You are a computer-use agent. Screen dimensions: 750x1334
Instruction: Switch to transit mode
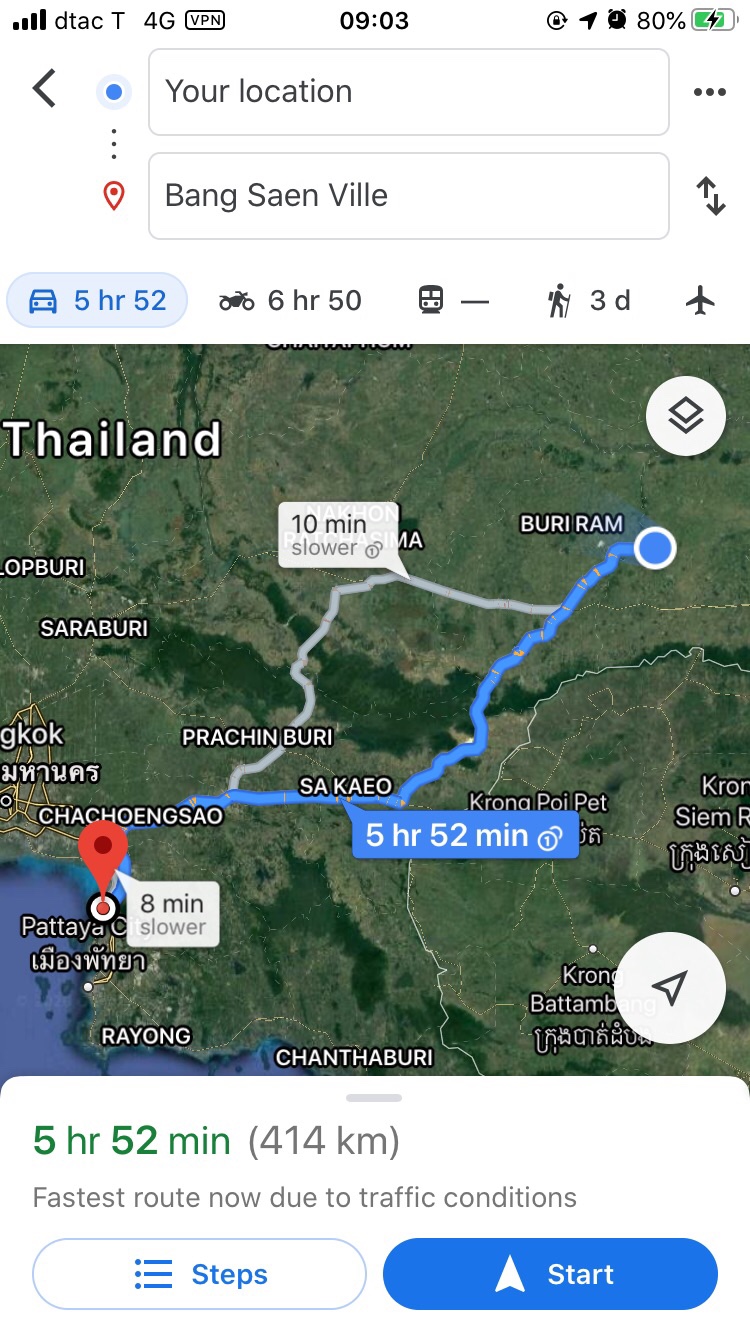(x=452, y=300)
